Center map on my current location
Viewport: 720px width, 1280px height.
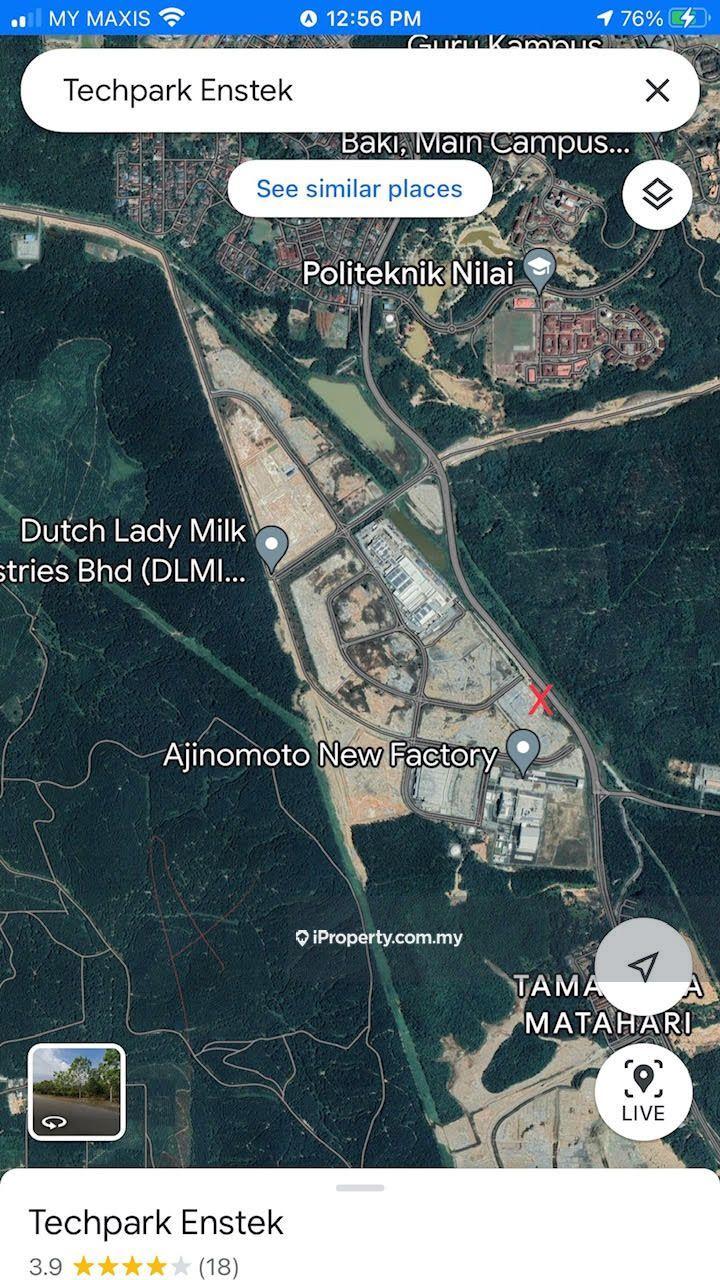[x=643, y=965]
